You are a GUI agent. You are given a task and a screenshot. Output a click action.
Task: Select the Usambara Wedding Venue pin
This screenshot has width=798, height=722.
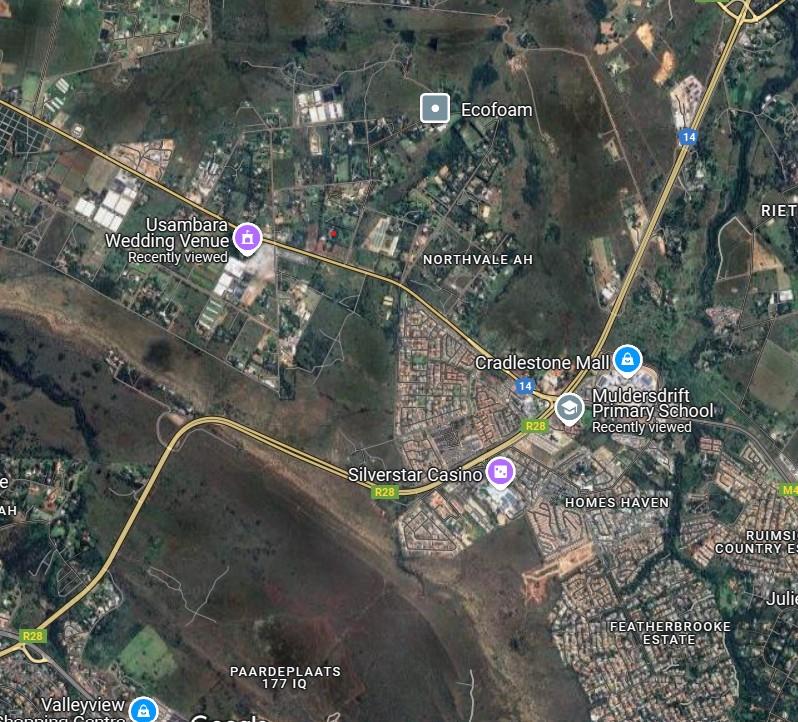[x=247, y=238]
